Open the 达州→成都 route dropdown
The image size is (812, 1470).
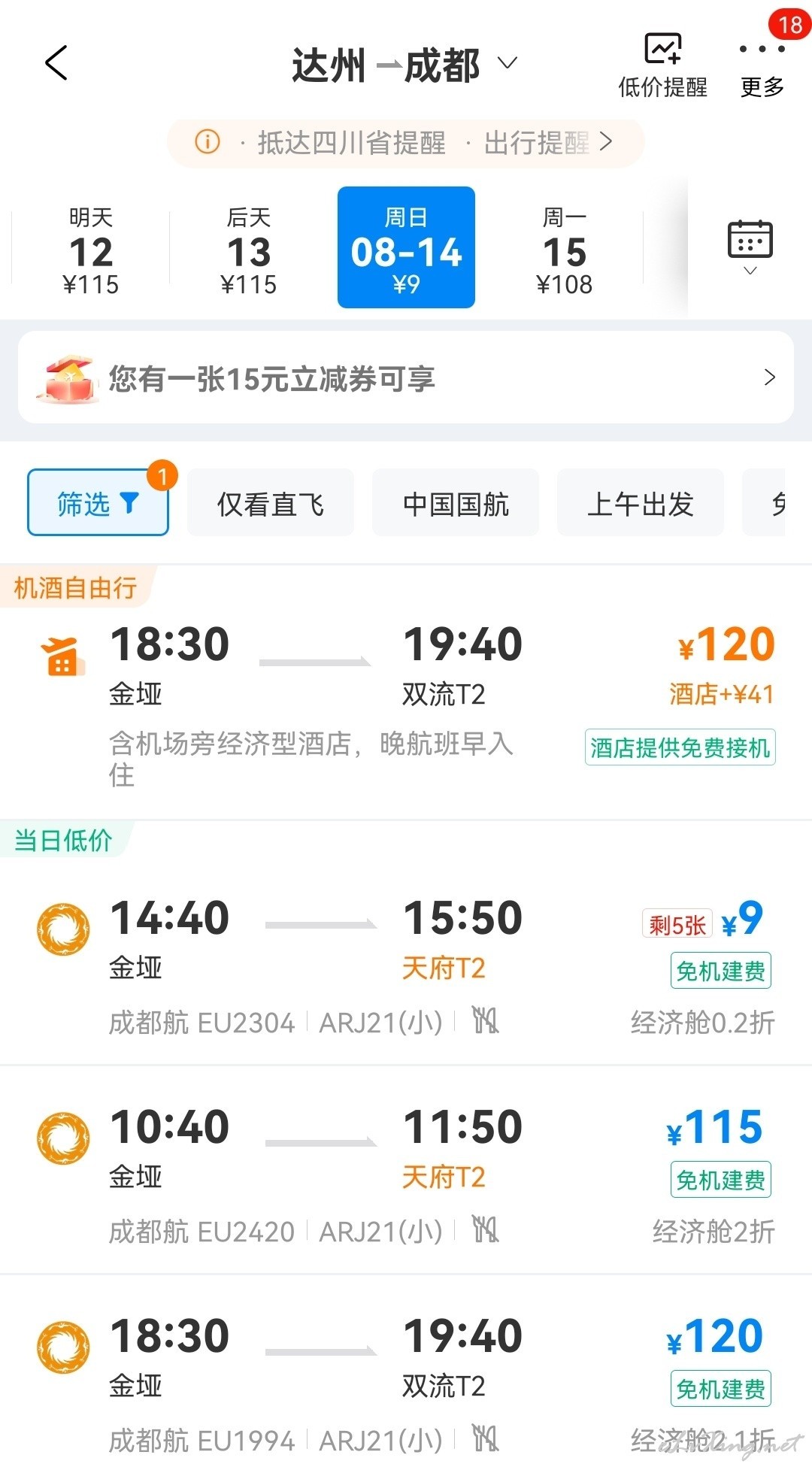point(404,65)
